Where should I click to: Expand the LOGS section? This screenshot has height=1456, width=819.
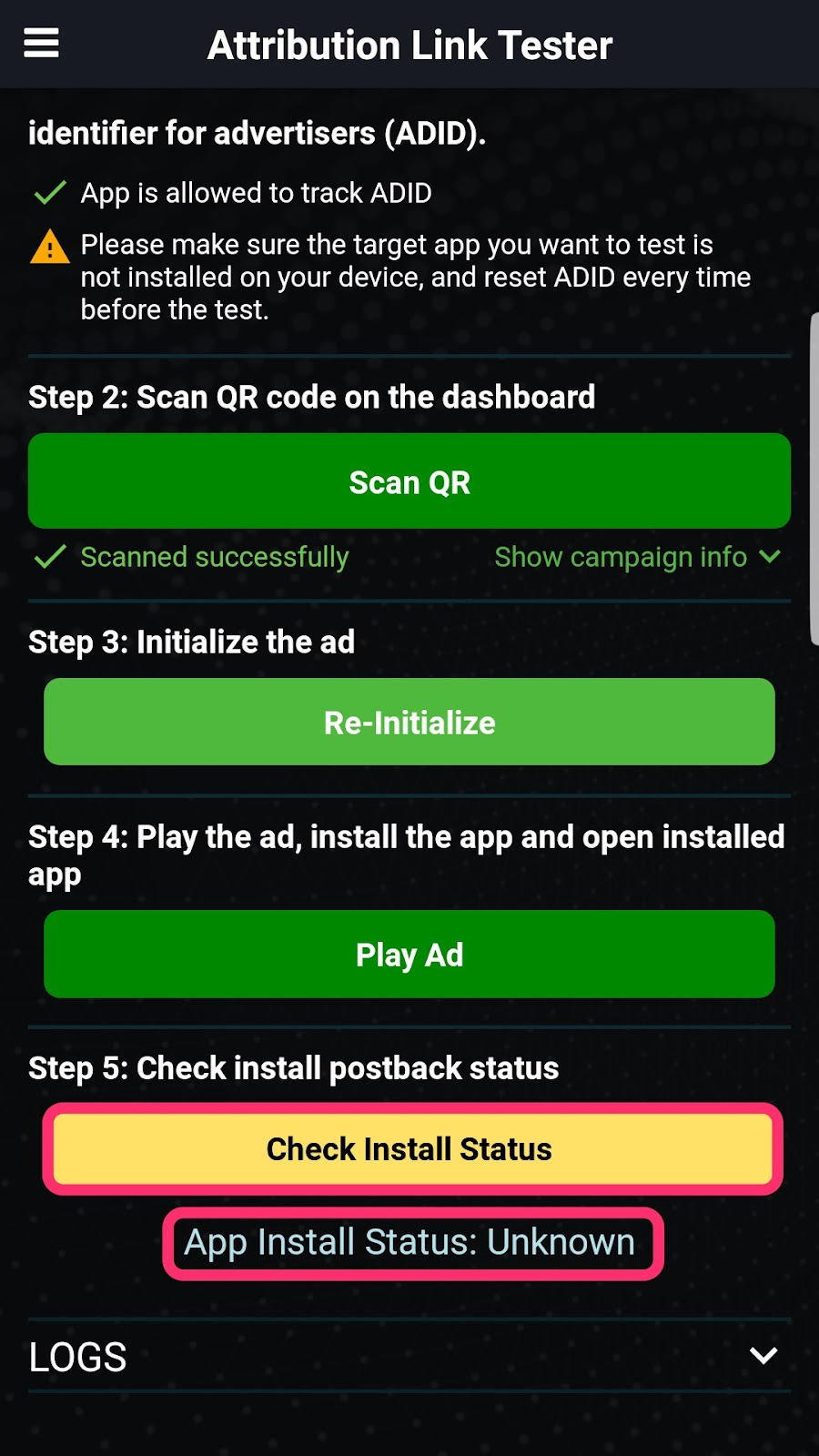[x=763, y=1356]
